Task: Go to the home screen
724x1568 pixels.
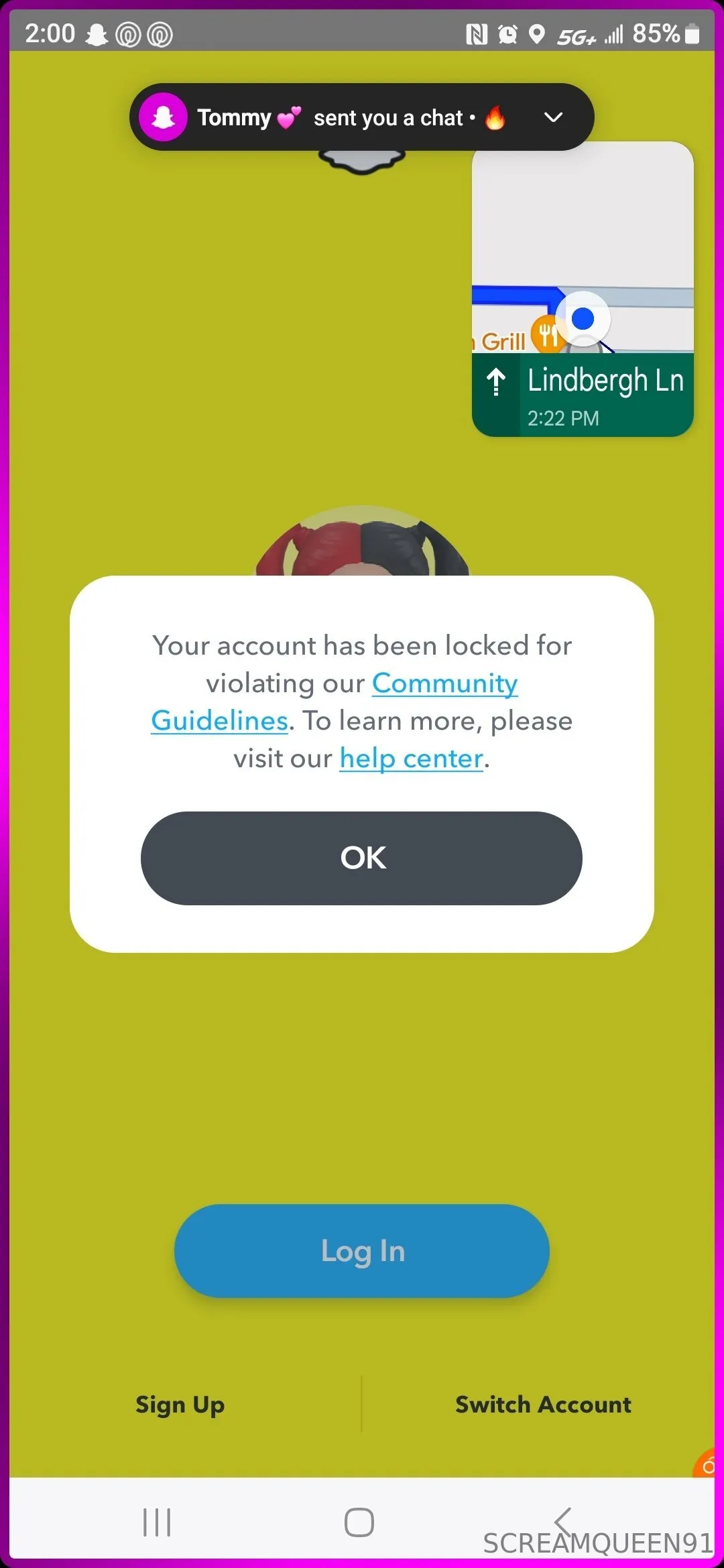Action: 359,1522
